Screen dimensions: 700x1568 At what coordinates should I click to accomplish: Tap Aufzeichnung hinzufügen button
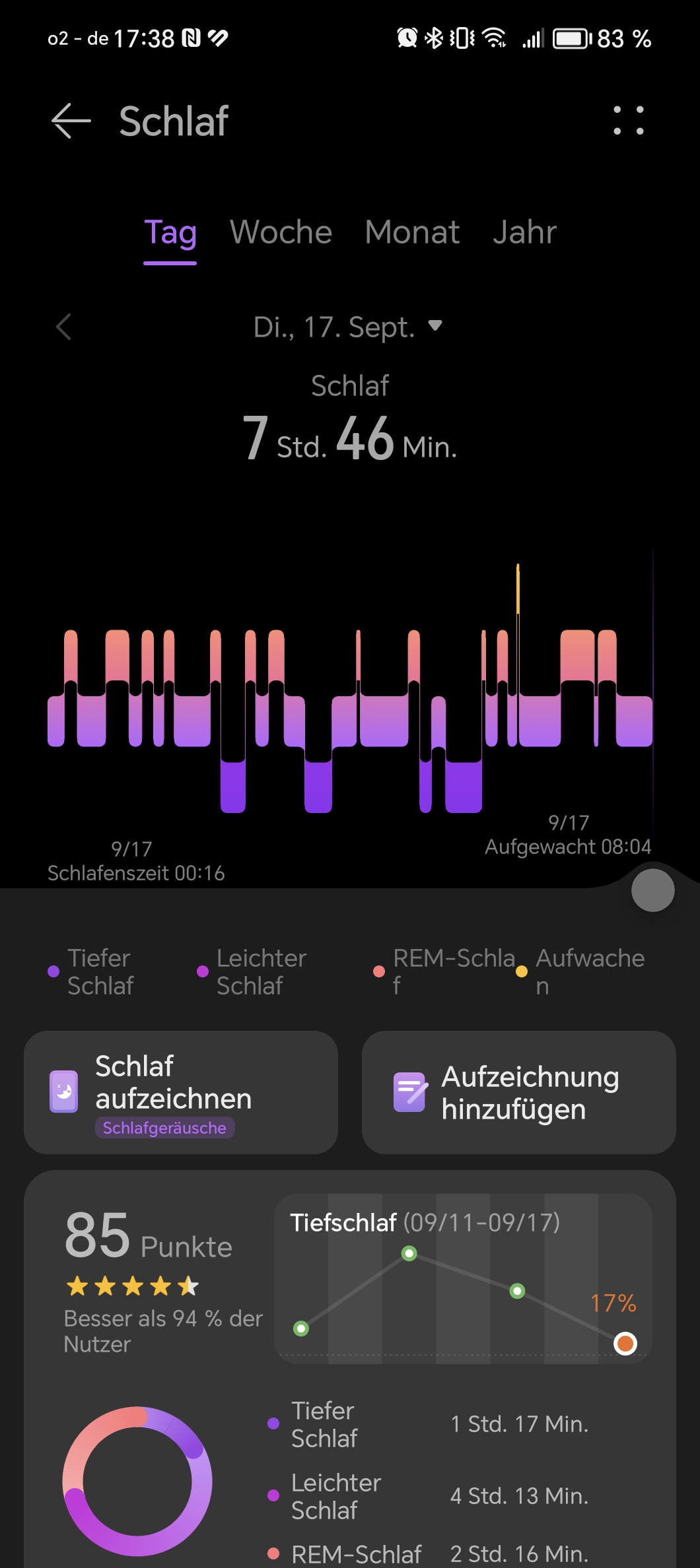pos(518,1092)
